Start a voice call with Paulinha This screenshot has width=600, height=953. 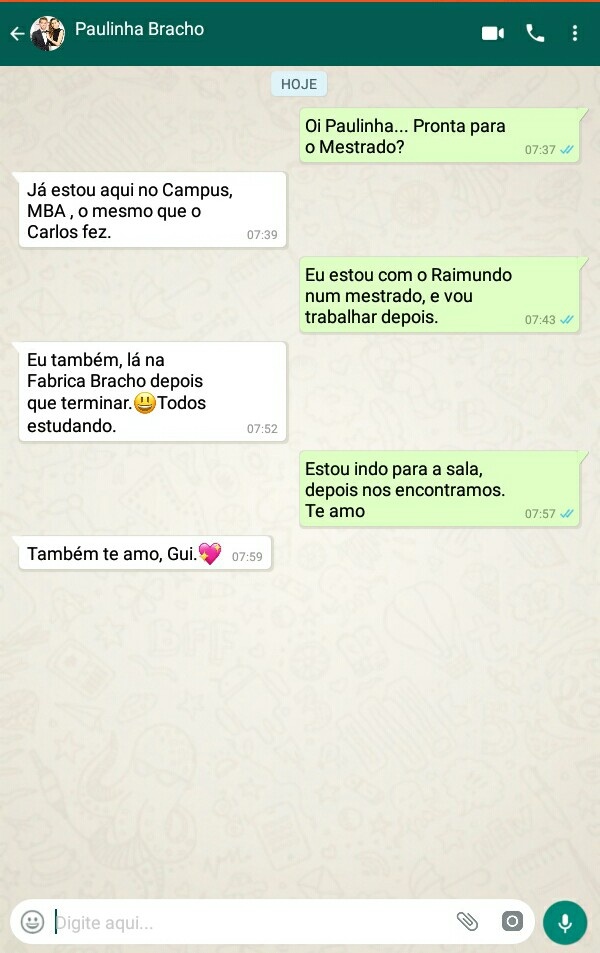(535, 33)
